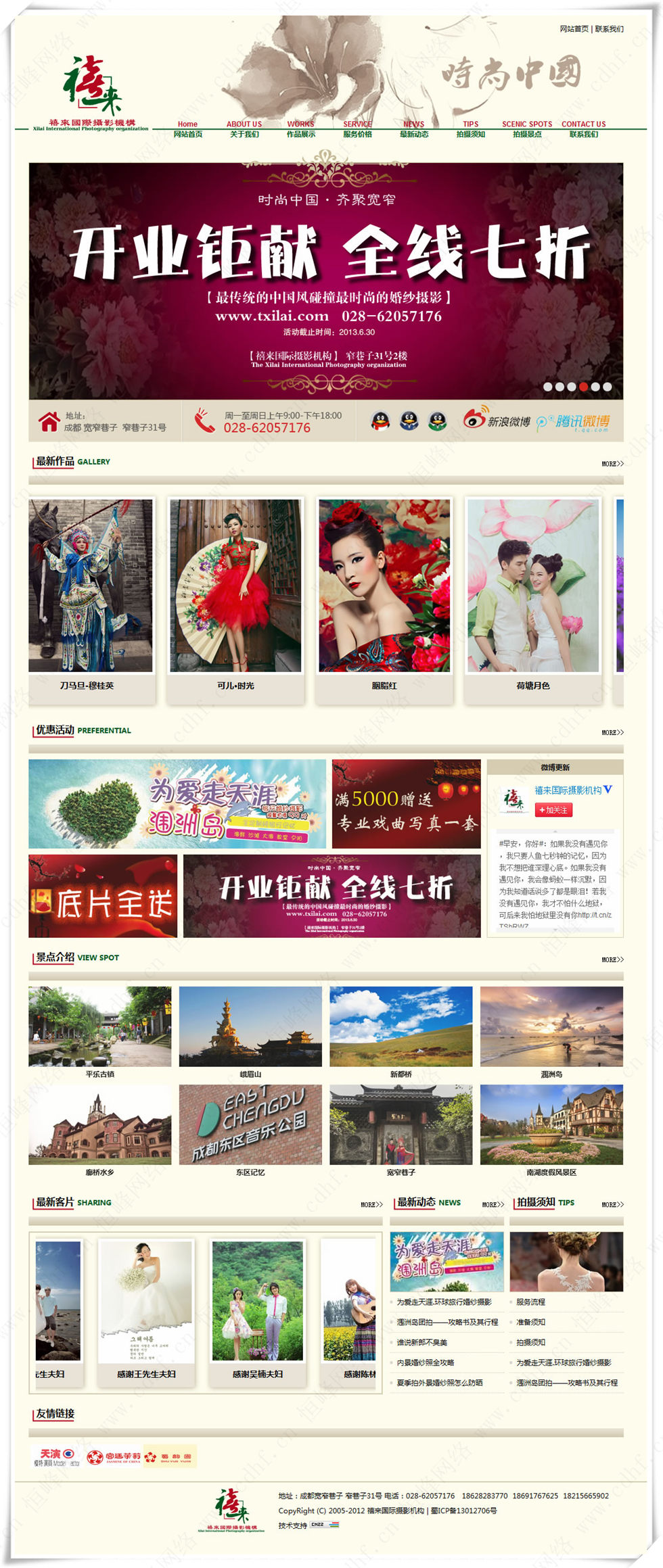Screen dimensions: 663x1568
Task: Open 网站首页 in the navigation menu
Action: click(187, 129)
